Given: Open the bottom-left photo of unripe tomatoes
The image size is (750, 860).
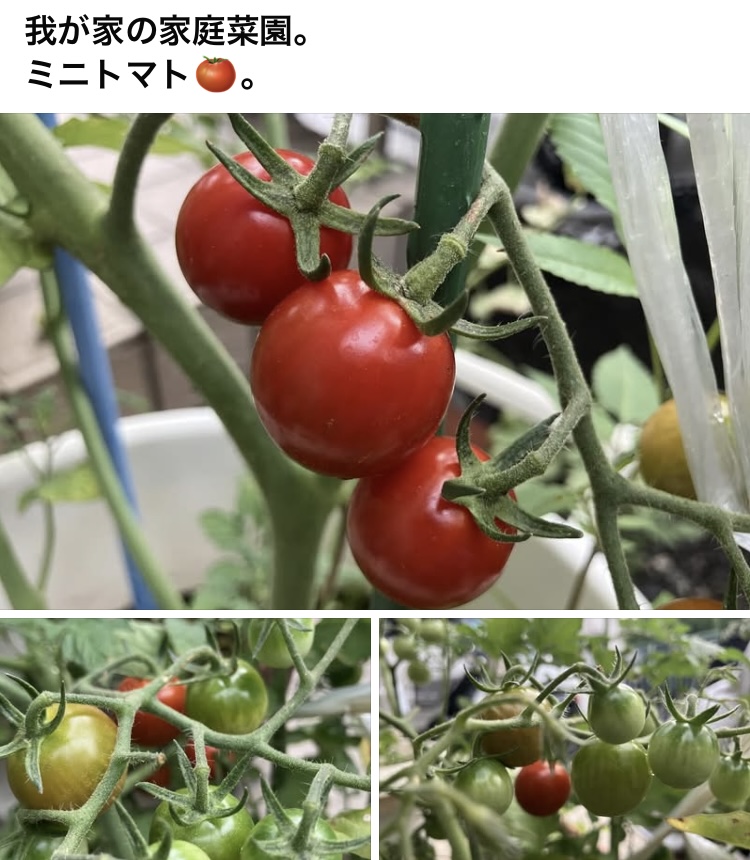Looking at the screenshot, I should click(185, 738).
